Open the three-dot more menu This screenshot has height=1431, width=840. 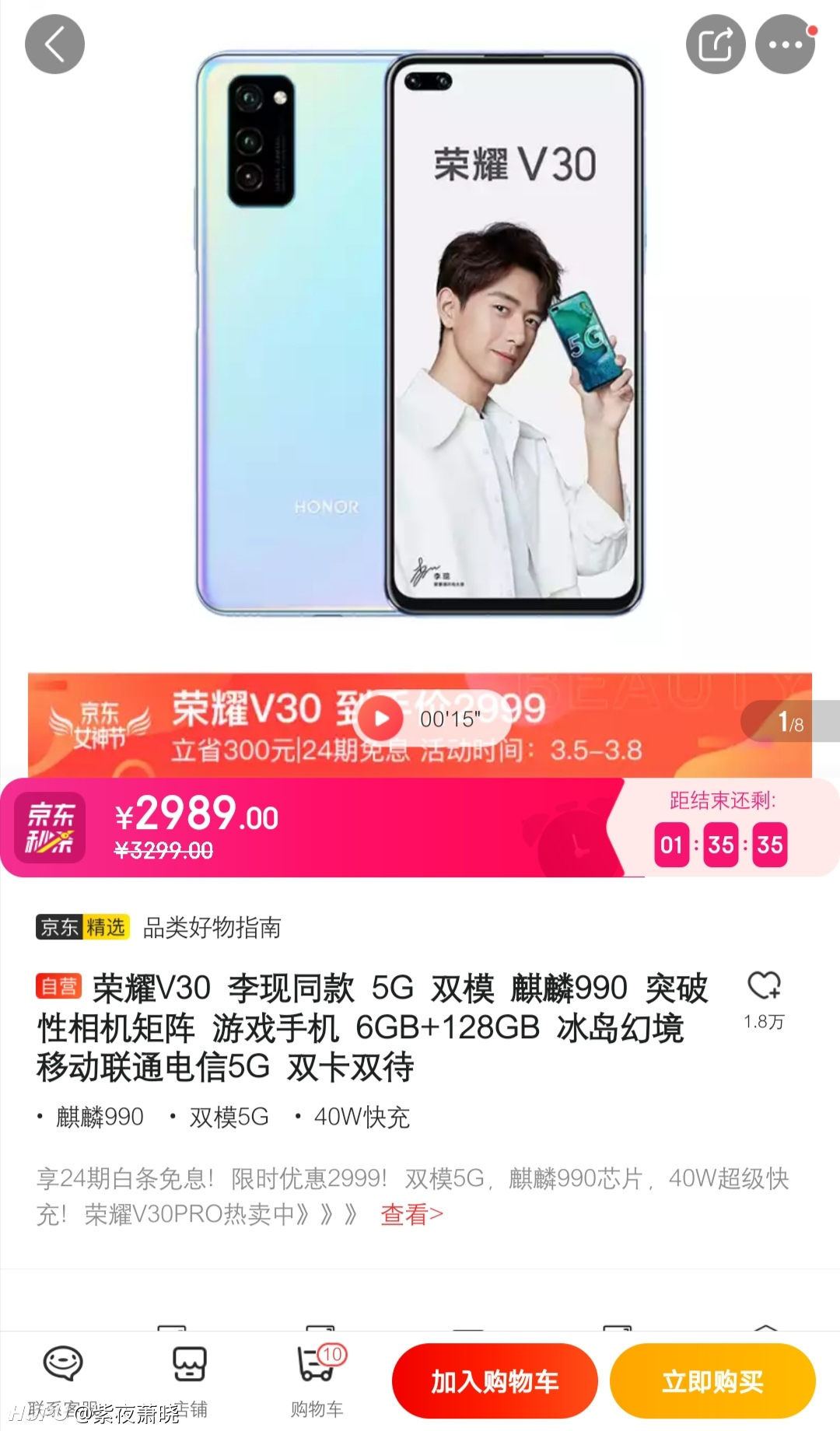(x=785, y=44)
